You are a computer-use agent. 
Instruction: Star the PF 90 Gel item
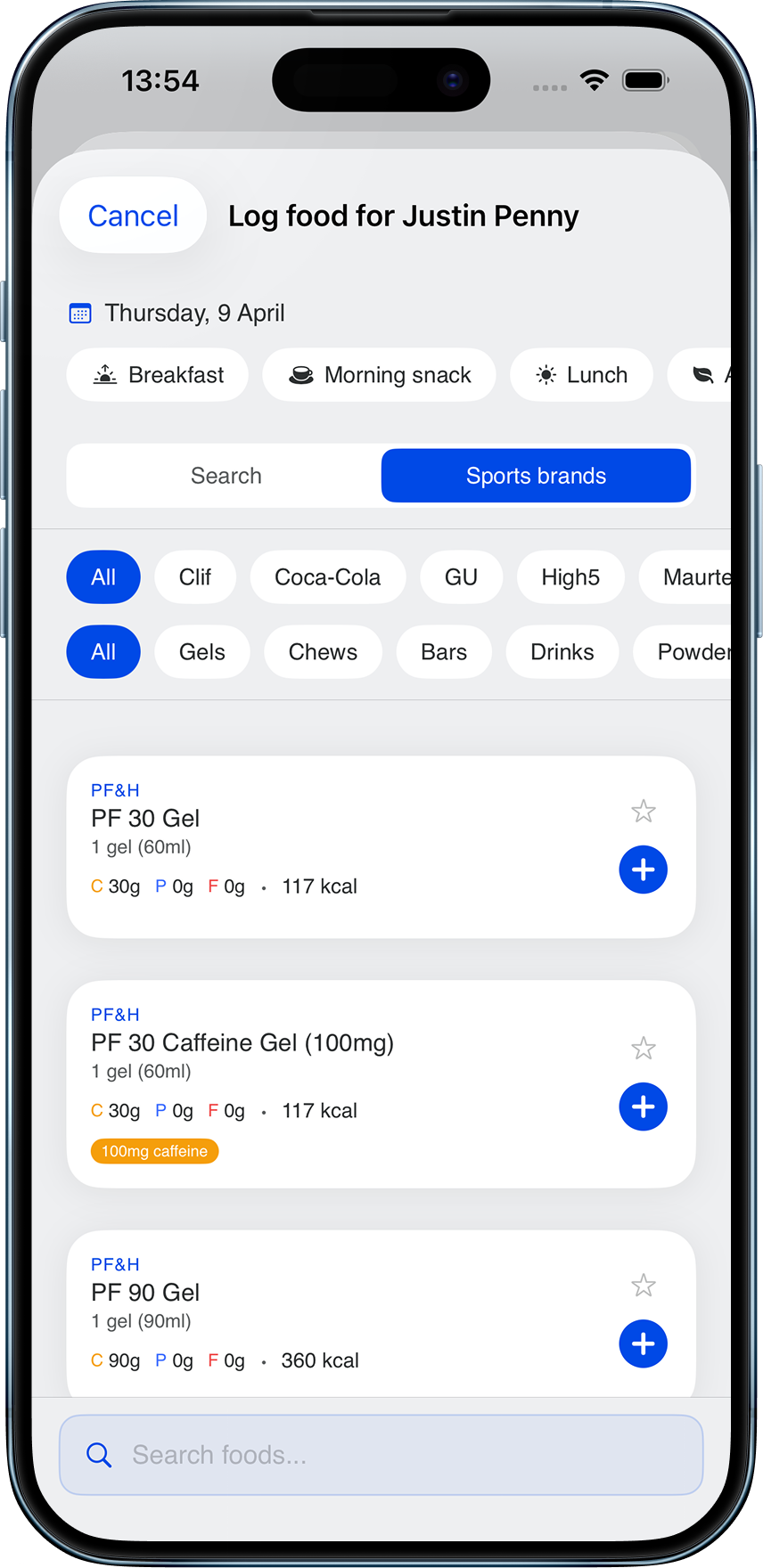pos(643,1286)
